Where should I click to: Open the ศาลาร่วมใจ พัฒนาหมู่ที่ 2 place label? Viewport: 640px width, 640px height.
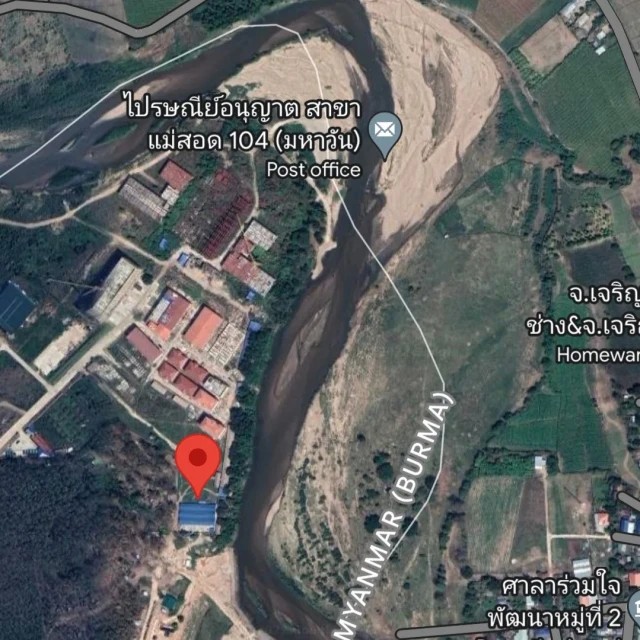tap(562, 594)
